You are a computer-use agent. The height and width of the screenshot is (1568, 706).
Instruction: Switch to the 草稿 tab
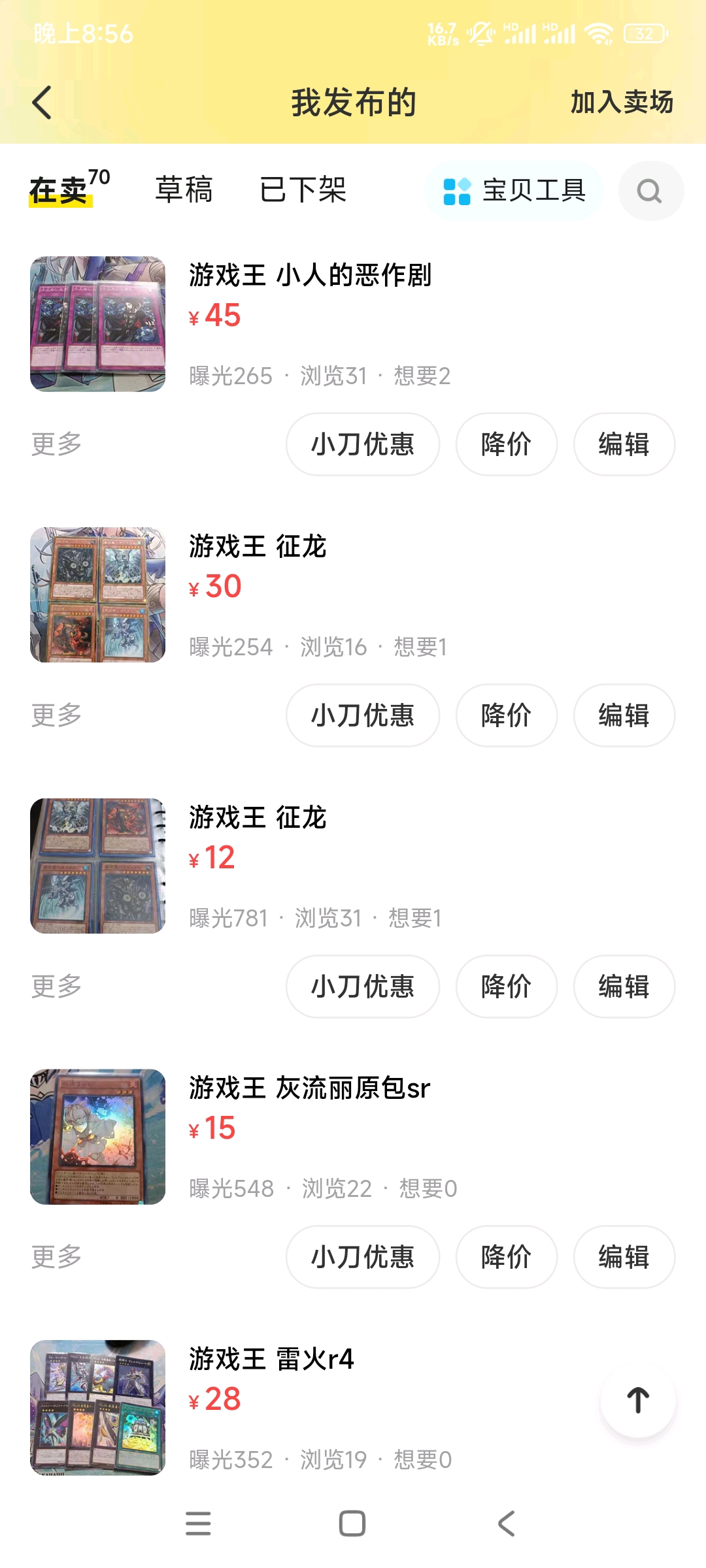click(x=184, y=190)
